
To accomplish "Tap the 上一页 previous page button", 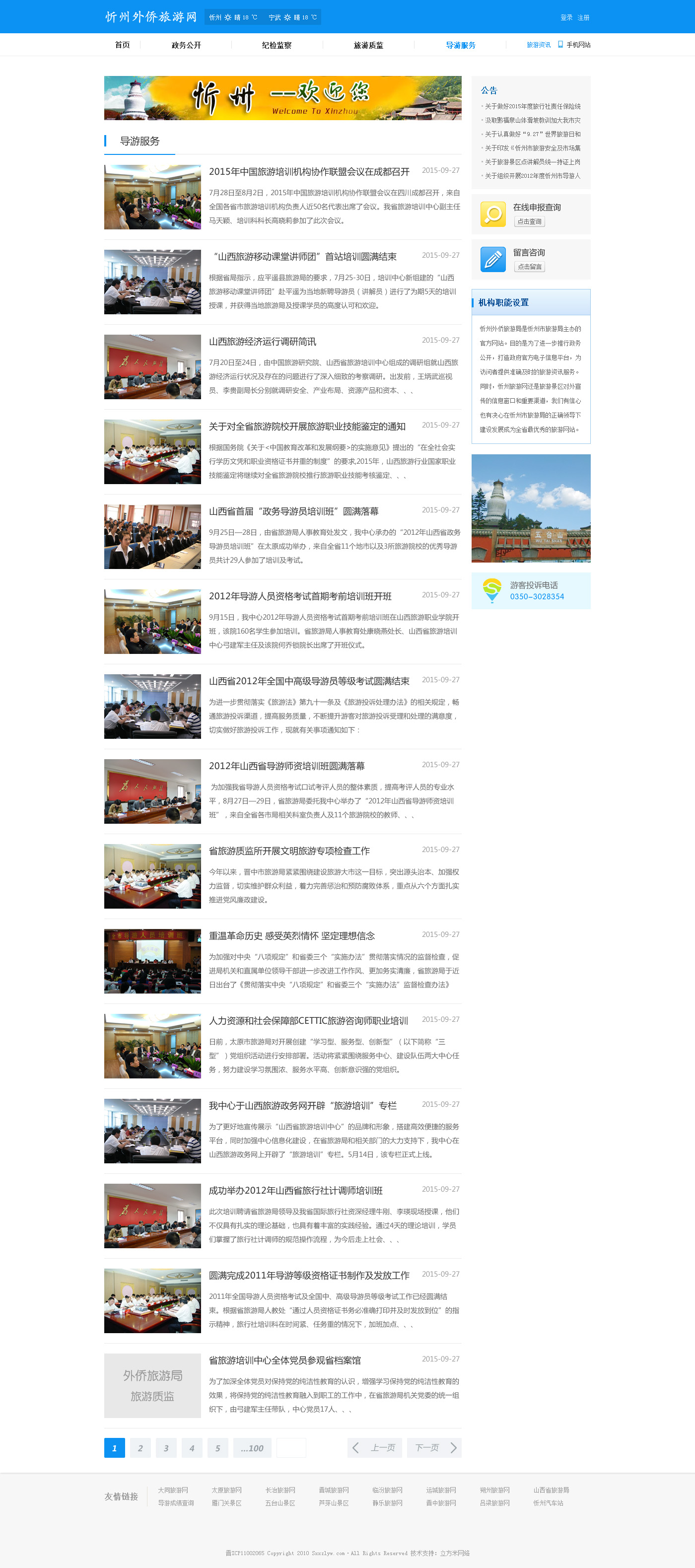I will point(374,1447).
